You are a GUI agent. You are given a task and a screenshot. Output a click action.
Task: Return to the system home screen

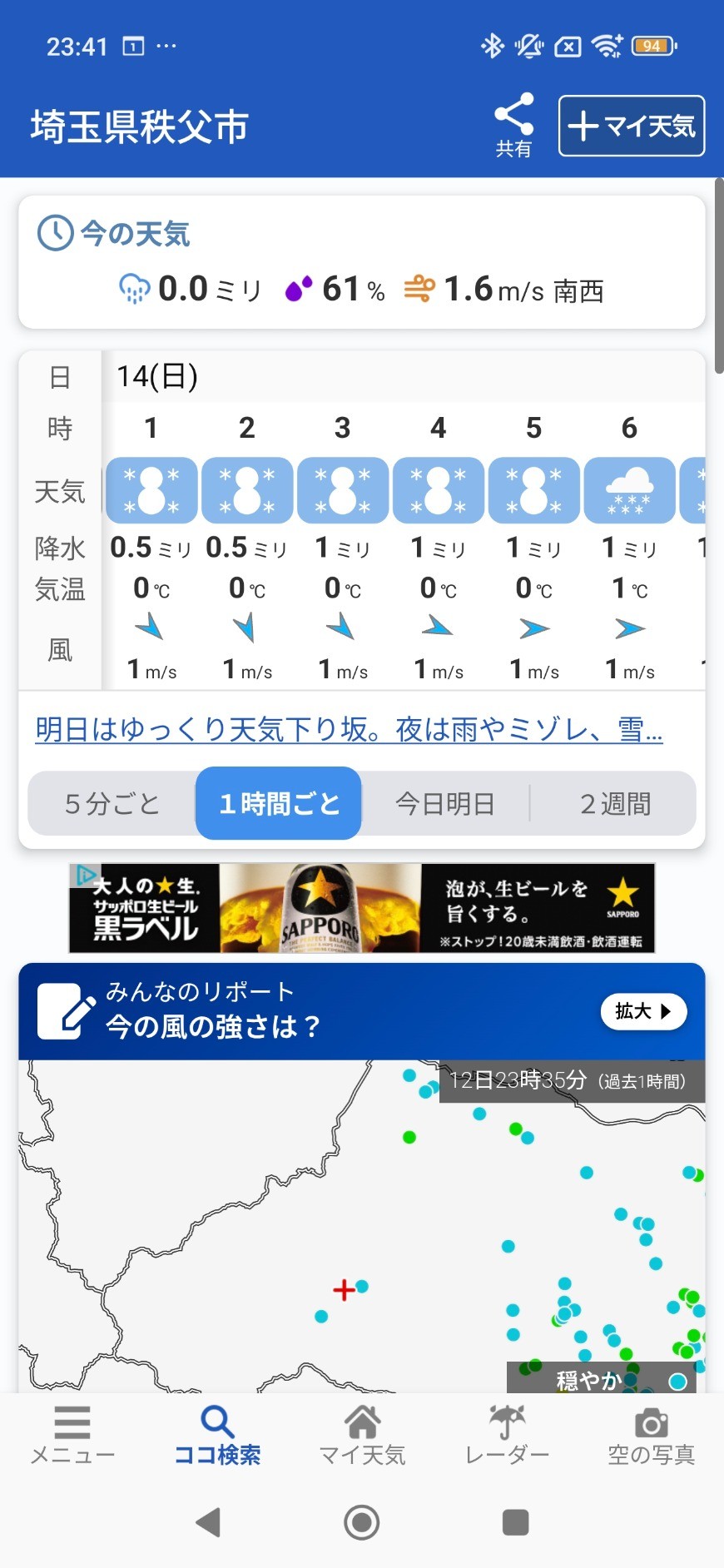pyautogui.click(x=362, y=1522)
